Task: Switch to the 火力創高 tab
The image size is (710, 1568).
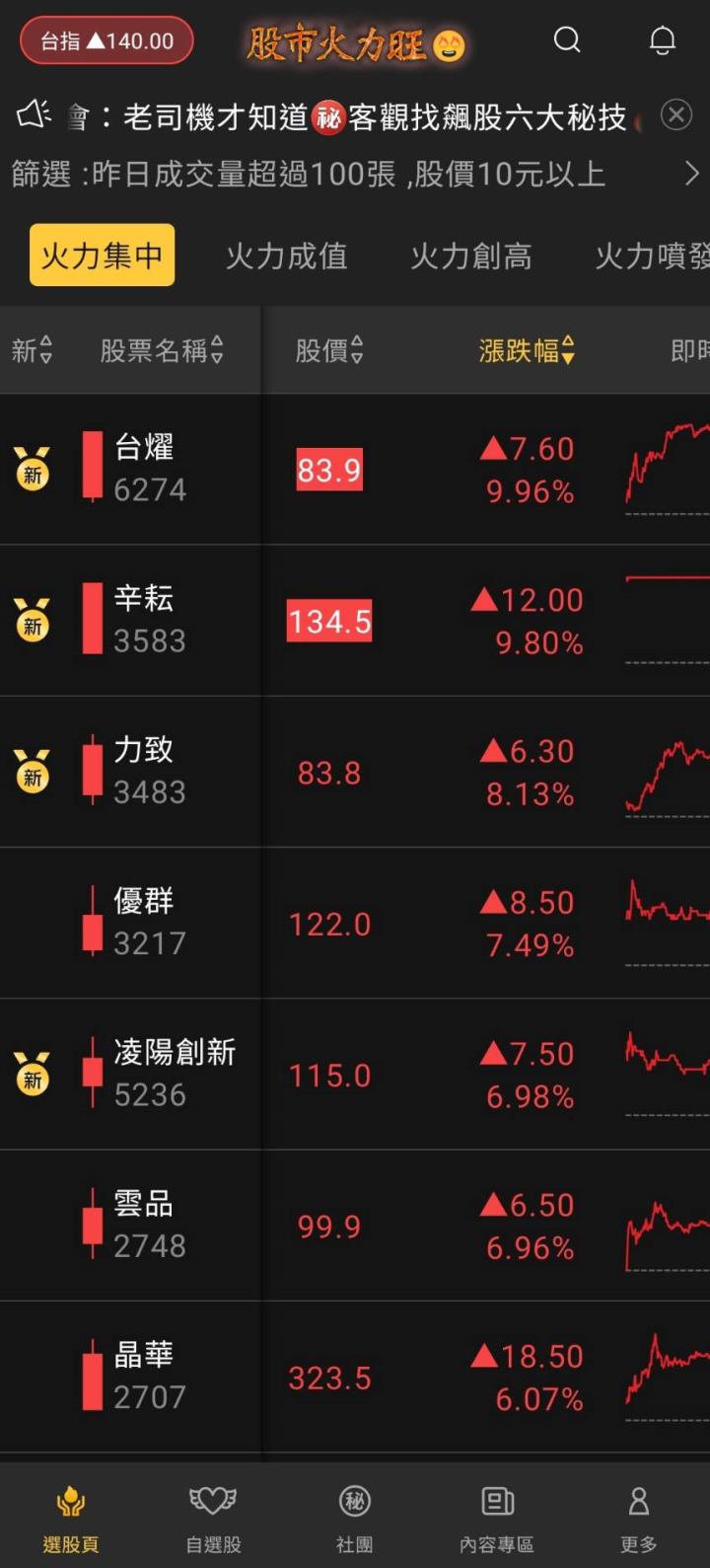Action: coord(470,256)
